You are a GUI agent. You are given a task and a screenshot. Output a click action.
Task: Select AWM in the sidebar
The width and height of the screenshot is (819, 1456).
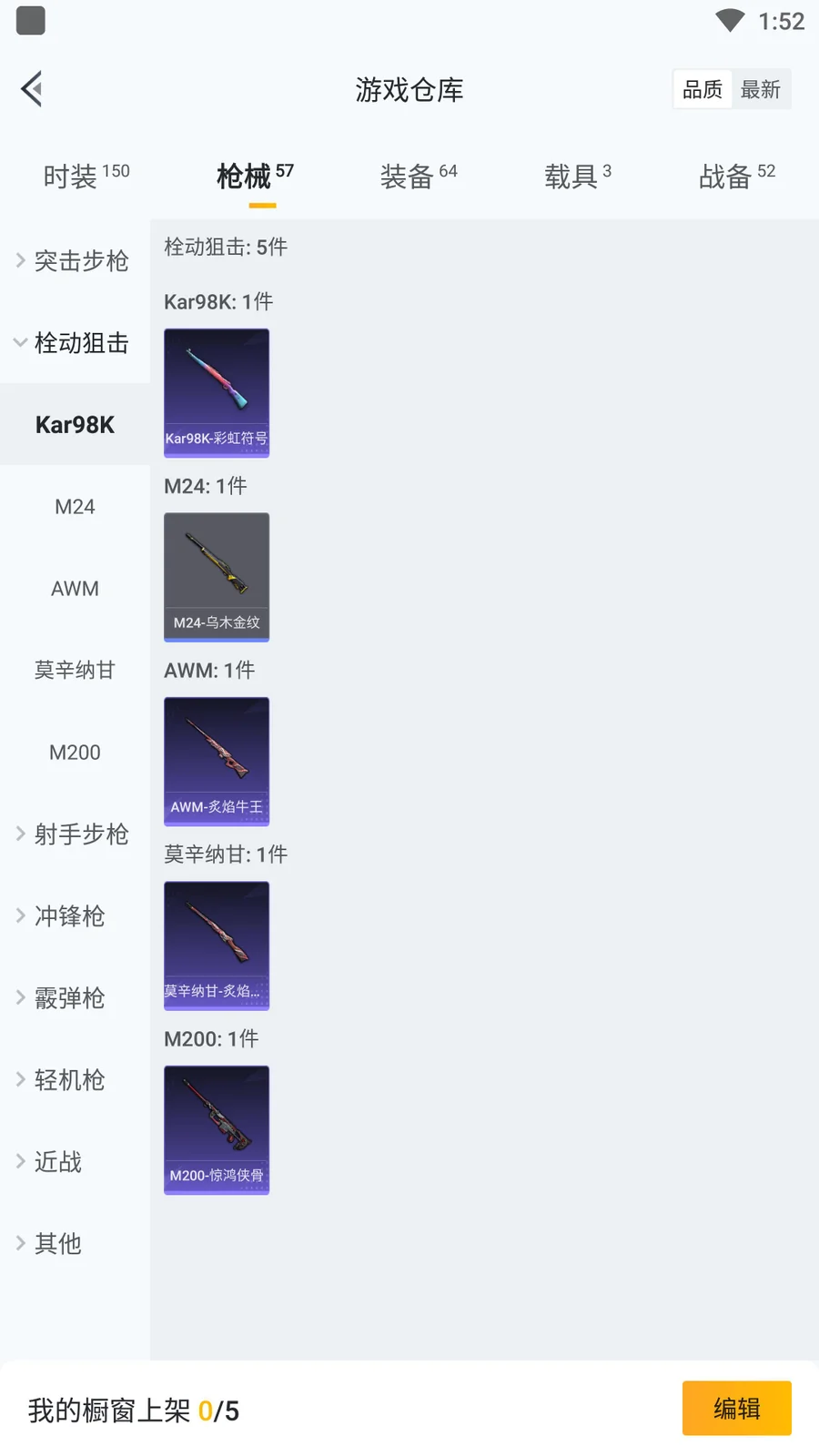[x=75, y=589]
